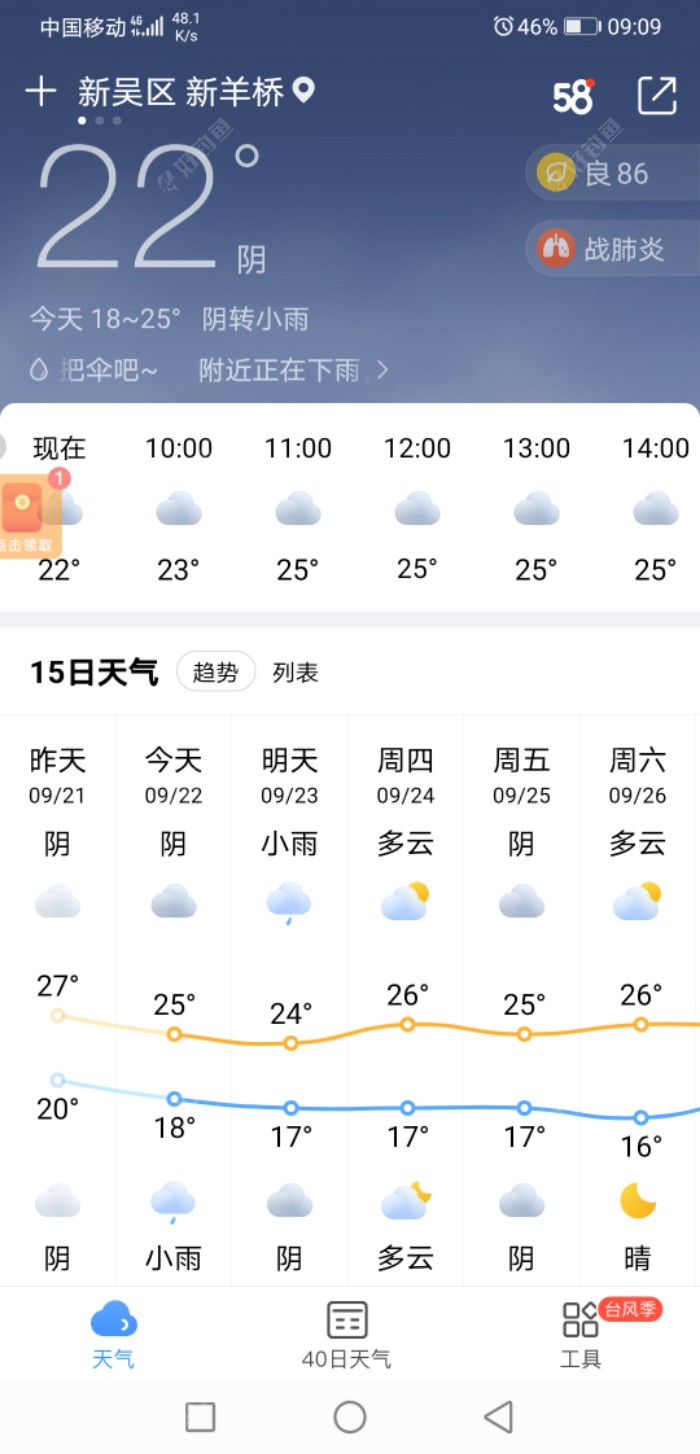Switch to the 天气 bottom tab

pyautogui.click(x=113, y=1334)
